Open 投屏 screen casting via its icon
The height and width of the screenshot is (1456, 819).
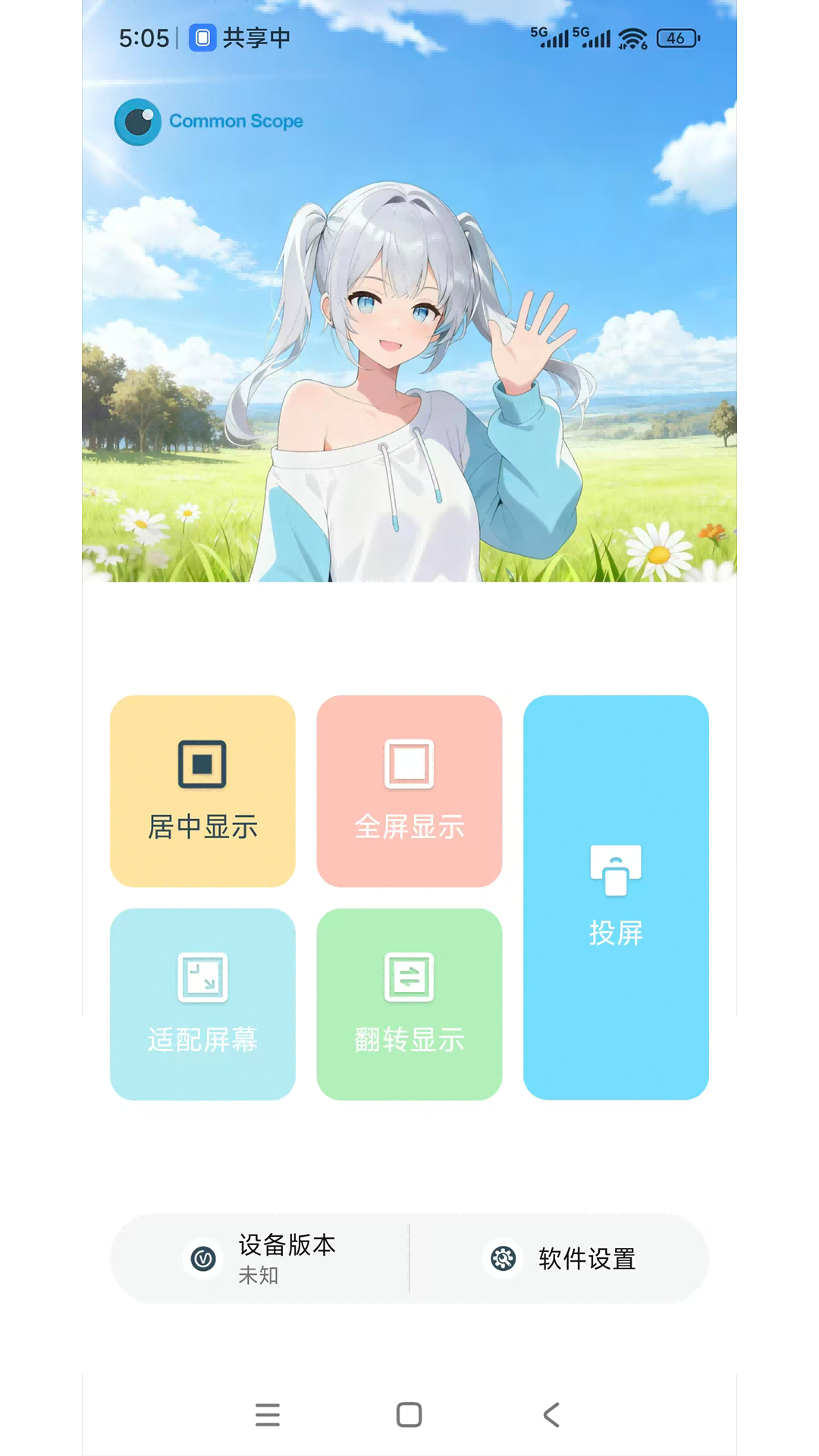(x=616, y=871)
